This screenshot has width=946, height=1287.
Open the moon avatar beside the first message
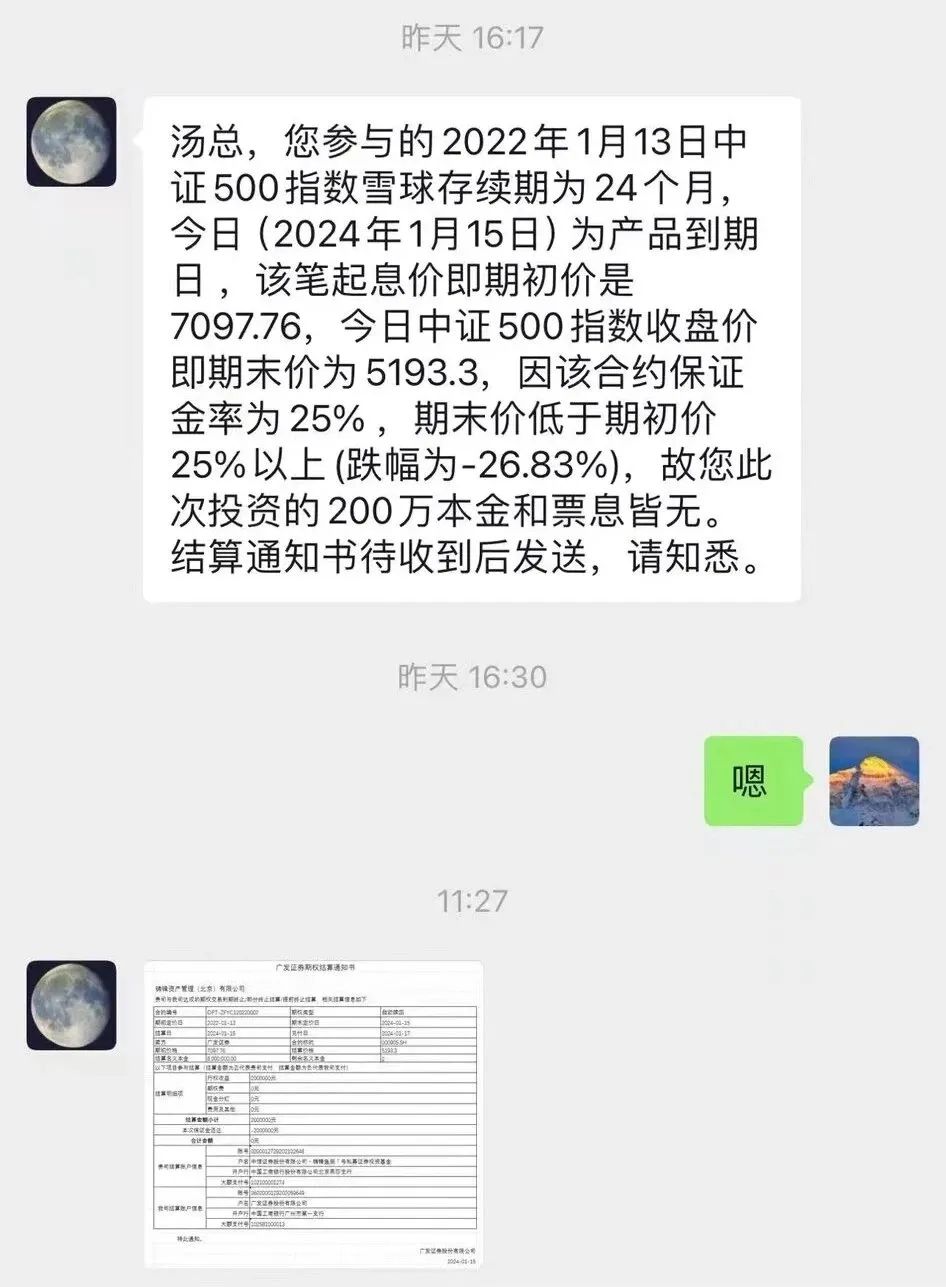coord(71,140)
